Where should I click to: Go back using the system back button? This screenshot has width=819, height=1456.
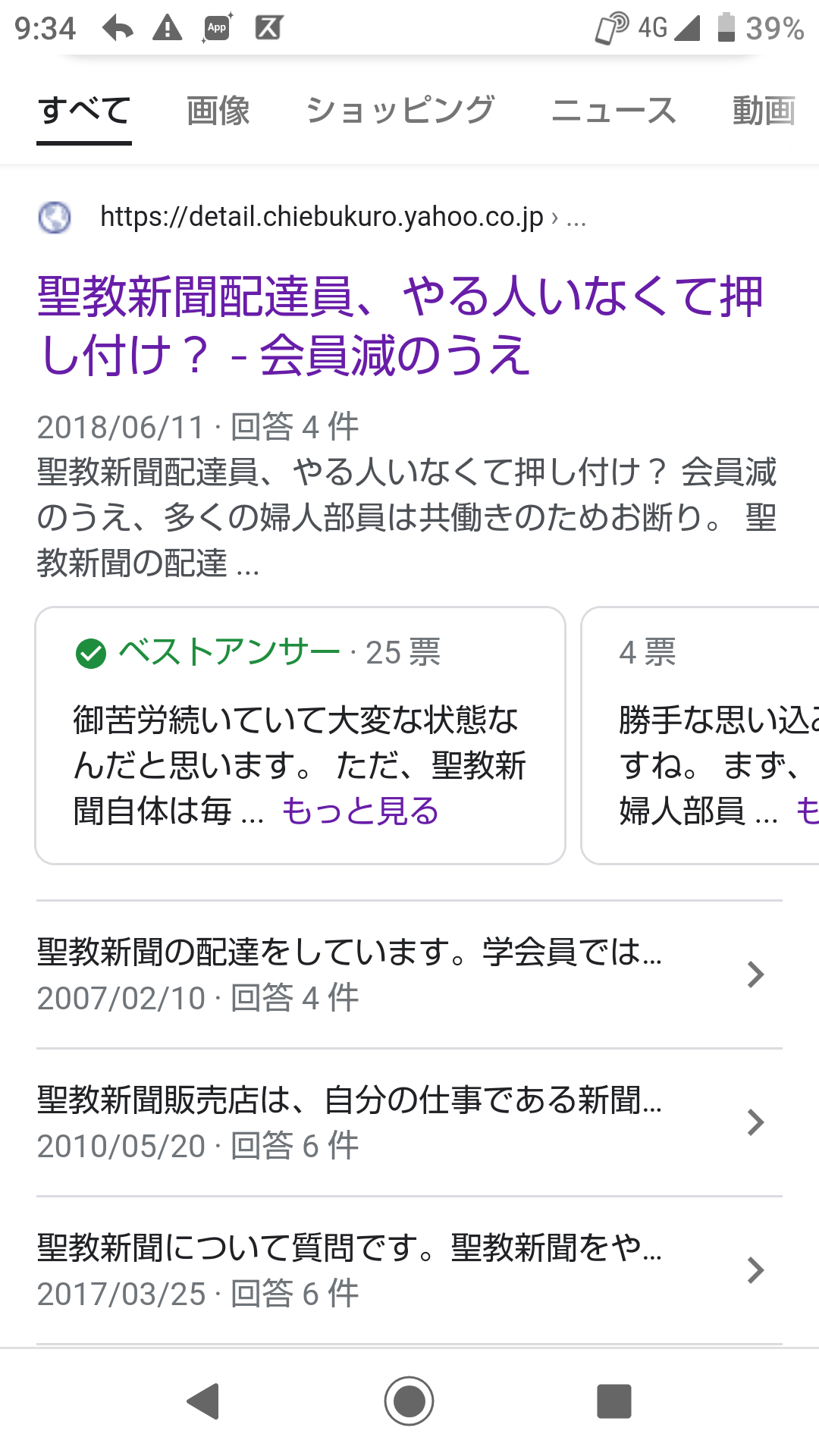[x=203, y=1401]
